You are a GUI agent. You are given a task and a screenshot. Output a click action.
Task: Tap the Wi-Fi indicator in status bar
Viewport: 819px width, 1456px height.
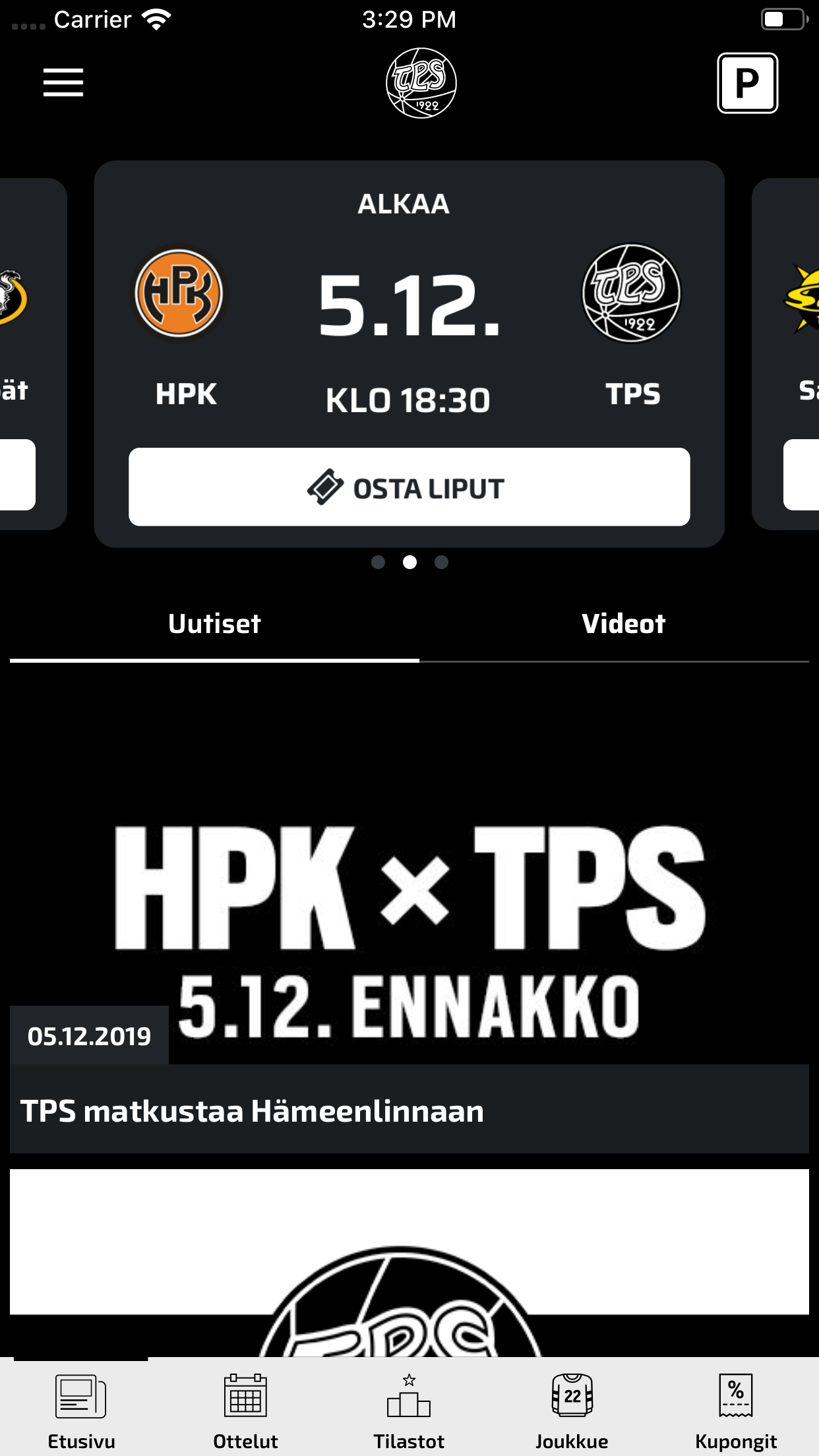pyautogui.click(x=156, y=19)
